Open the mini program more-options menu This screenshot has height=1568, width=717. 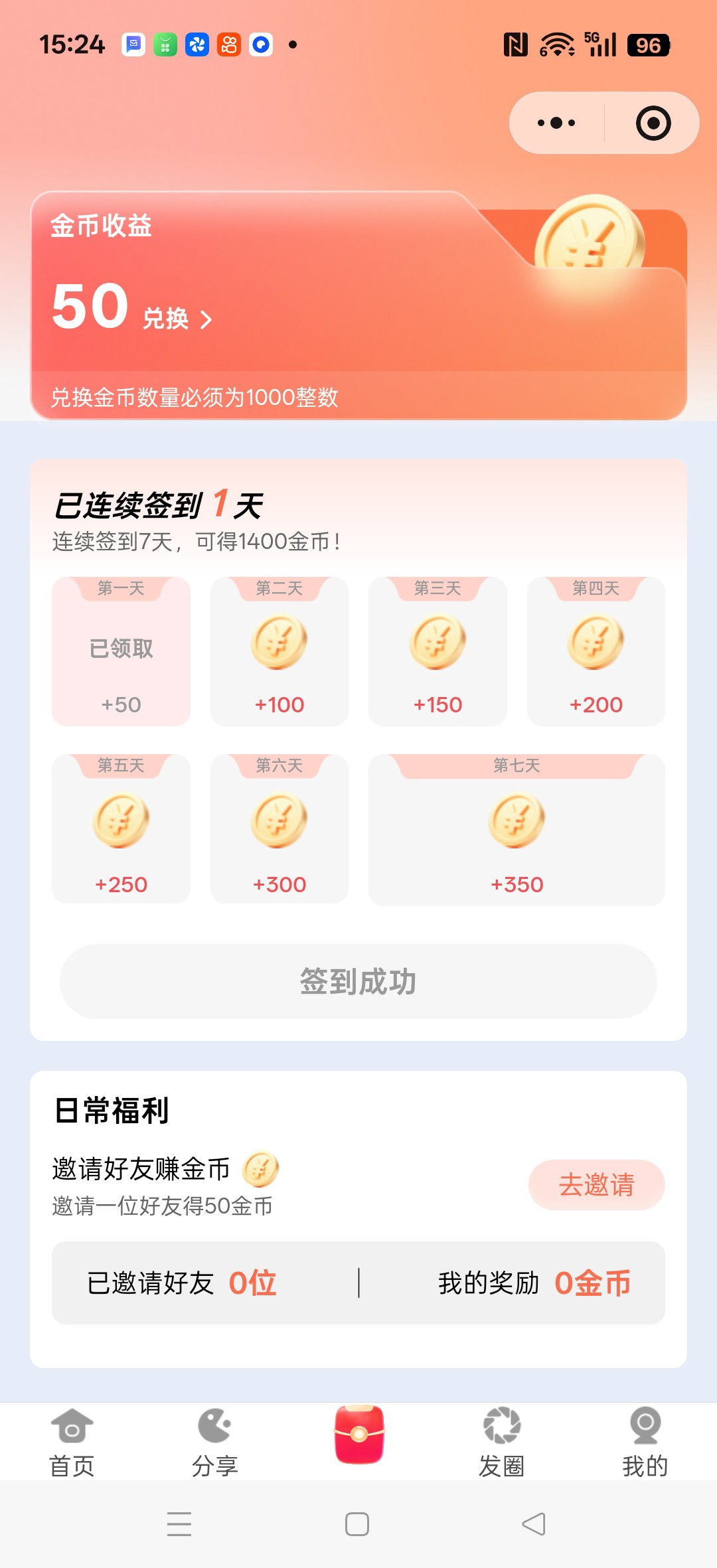pos(556,123)
